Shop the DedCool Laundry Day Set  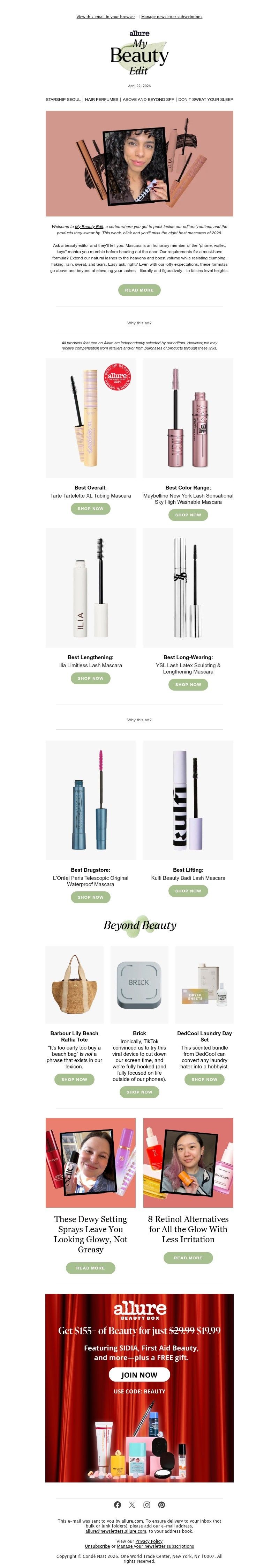tap(204, 1079)
